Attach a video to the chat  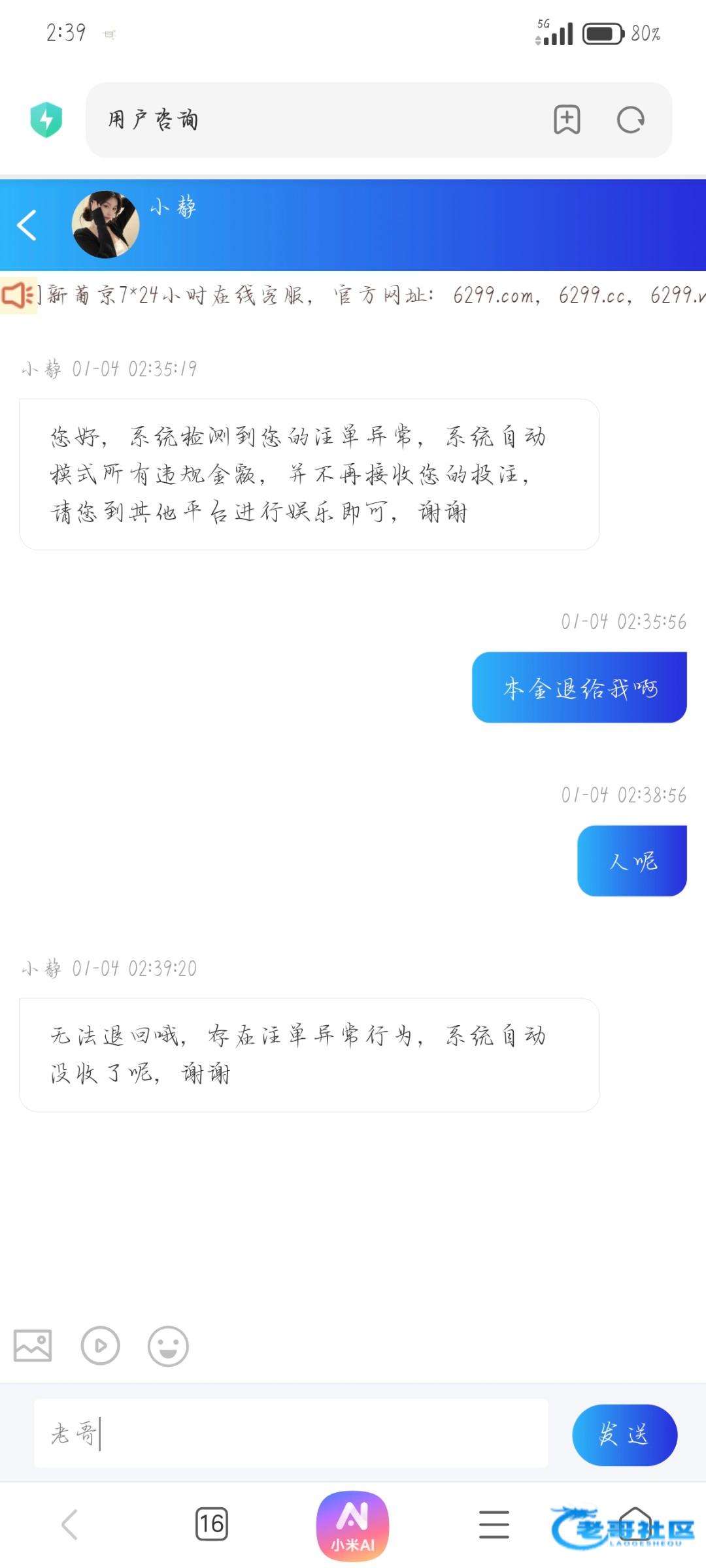101,1346
